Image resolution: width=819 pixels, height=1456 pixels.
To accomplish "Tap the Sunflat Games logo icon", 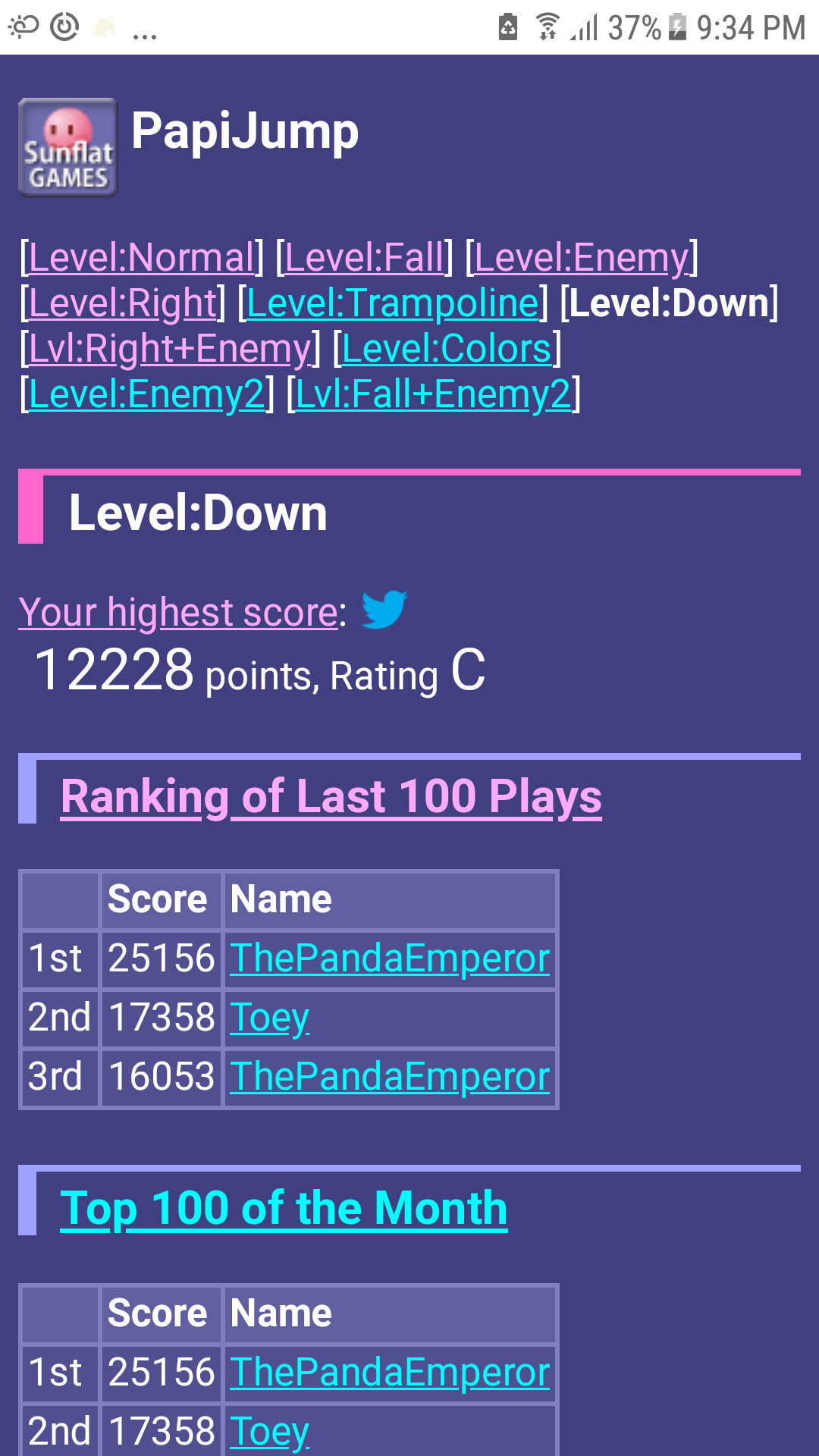I will pos(67,148).
